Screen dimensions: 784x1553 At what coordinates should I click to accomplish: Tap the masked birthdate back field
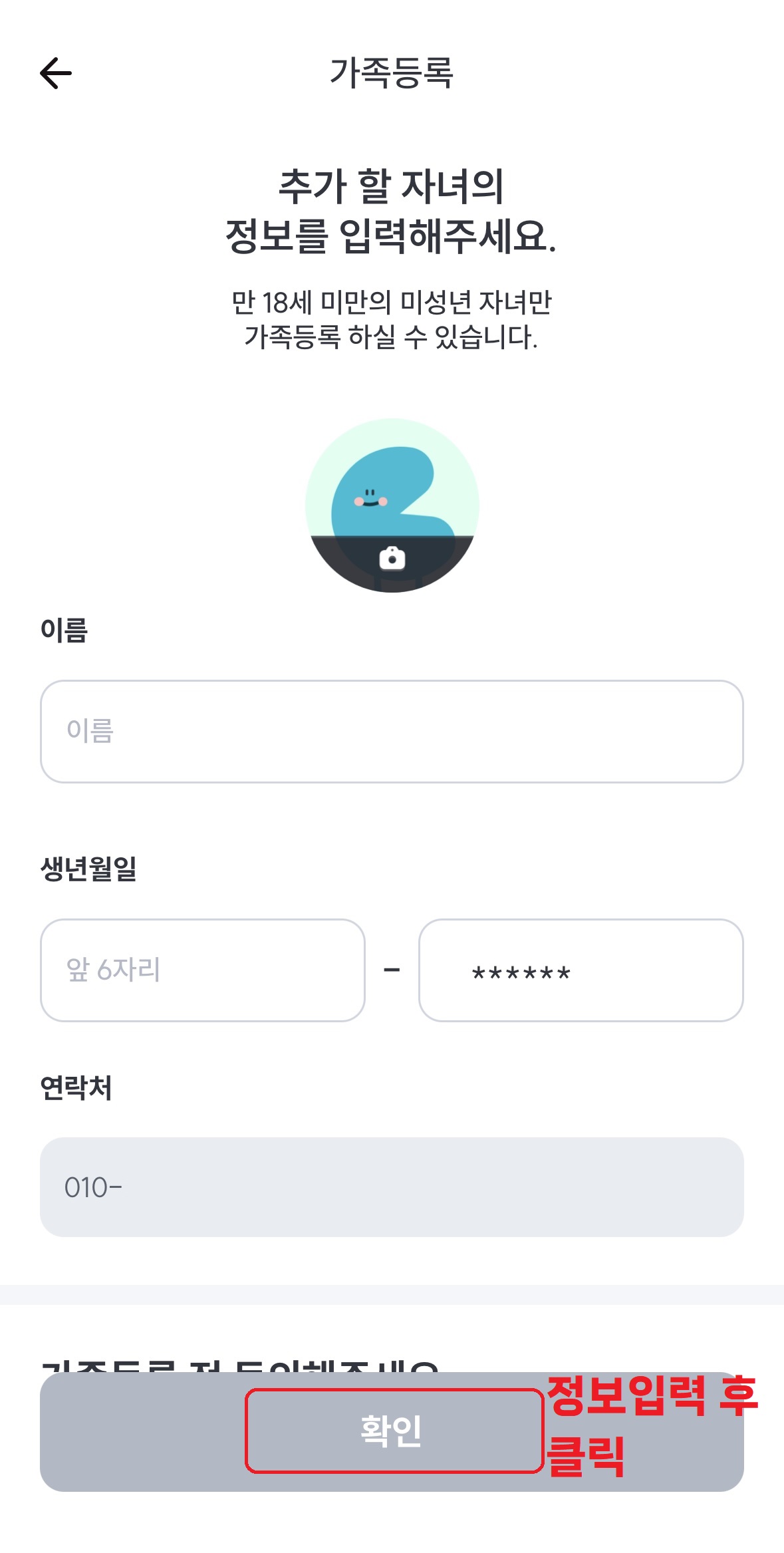[x=581, y=970]
